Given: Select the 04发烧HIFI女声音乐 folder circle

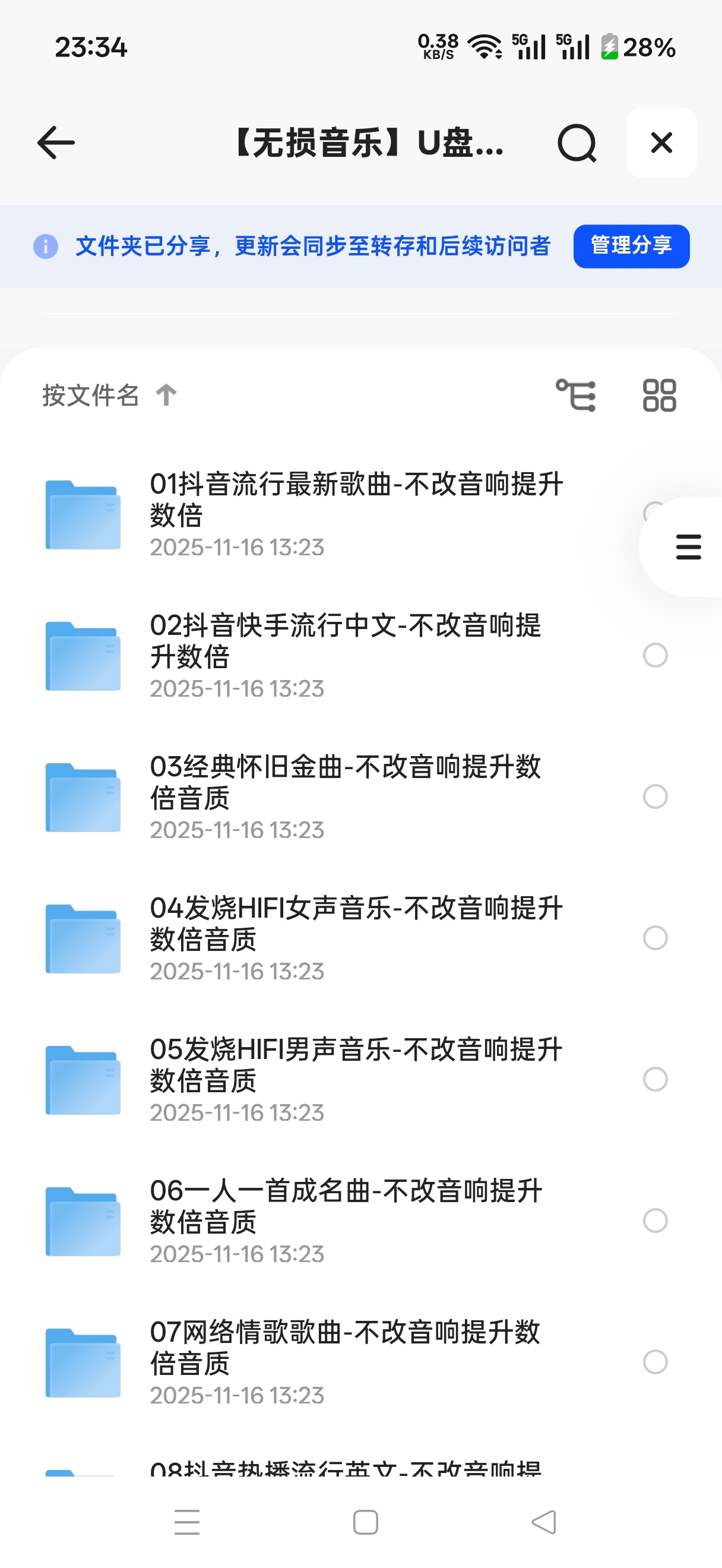Looking at the screenshot, I should [x=655, y=938].
